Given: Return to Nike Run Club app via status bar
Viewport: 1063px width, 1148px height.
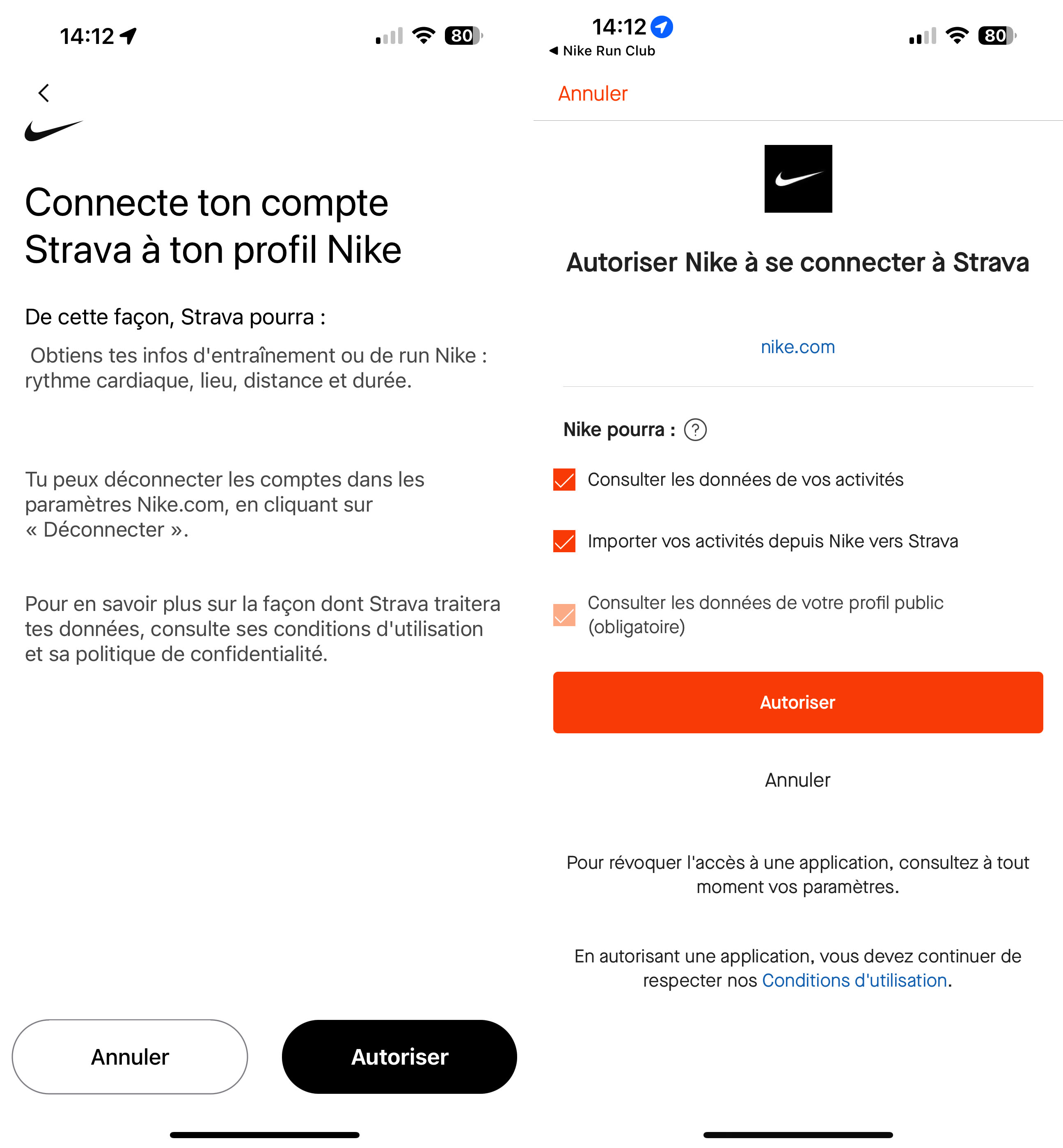Looking at the screenshot, I should tap(602, 51).
